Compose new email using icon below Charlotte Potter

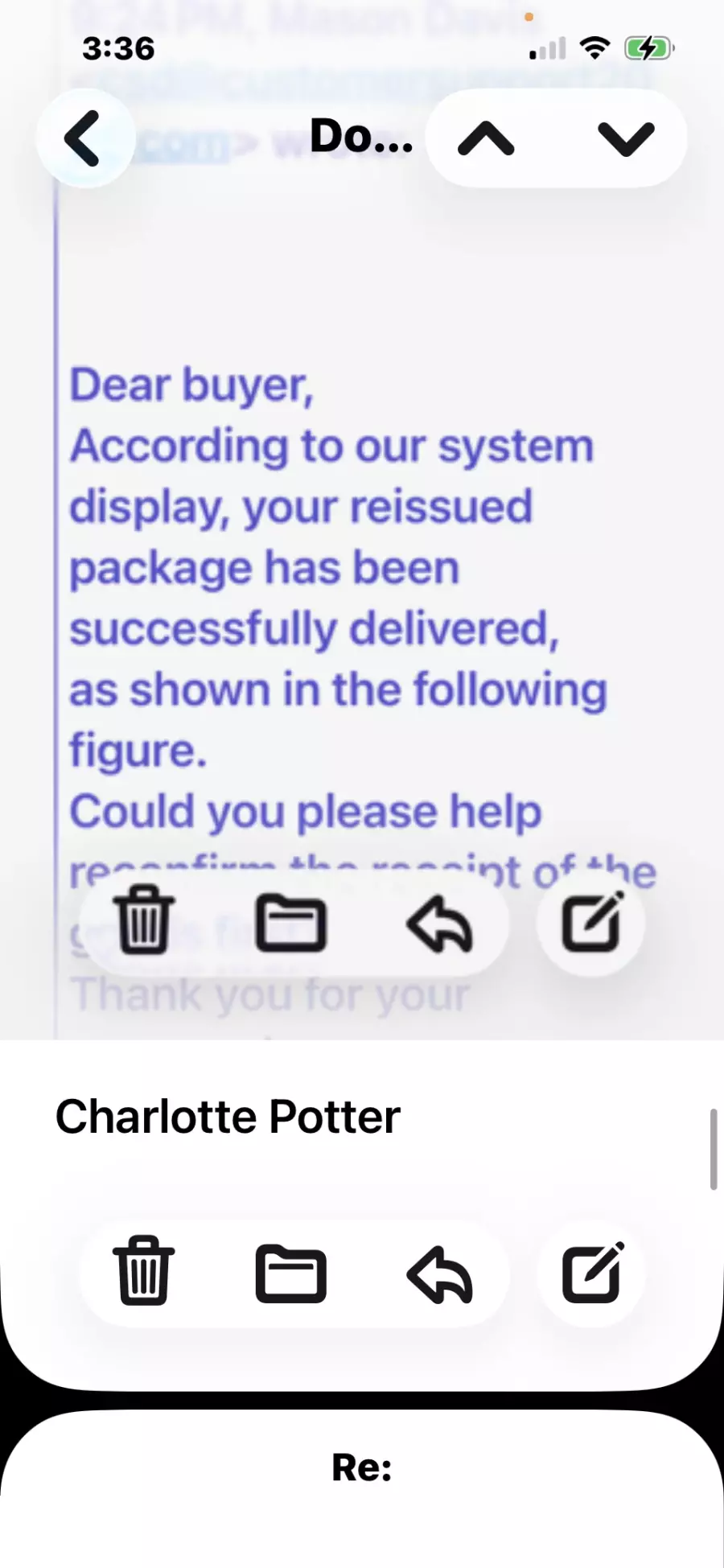point(592,1271)
